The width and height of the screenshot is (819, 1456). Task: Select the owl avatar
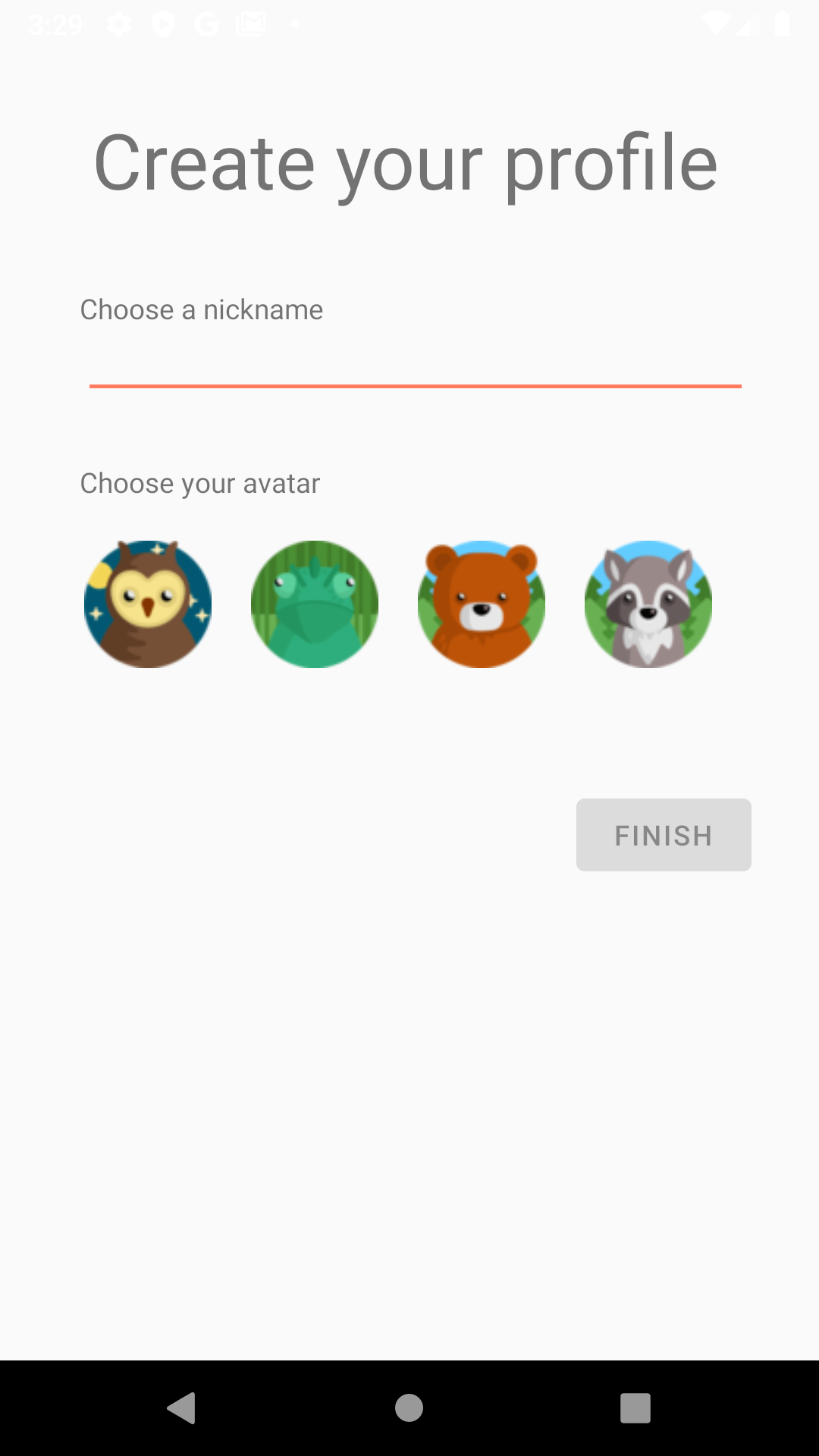click(x=148, y=604)
